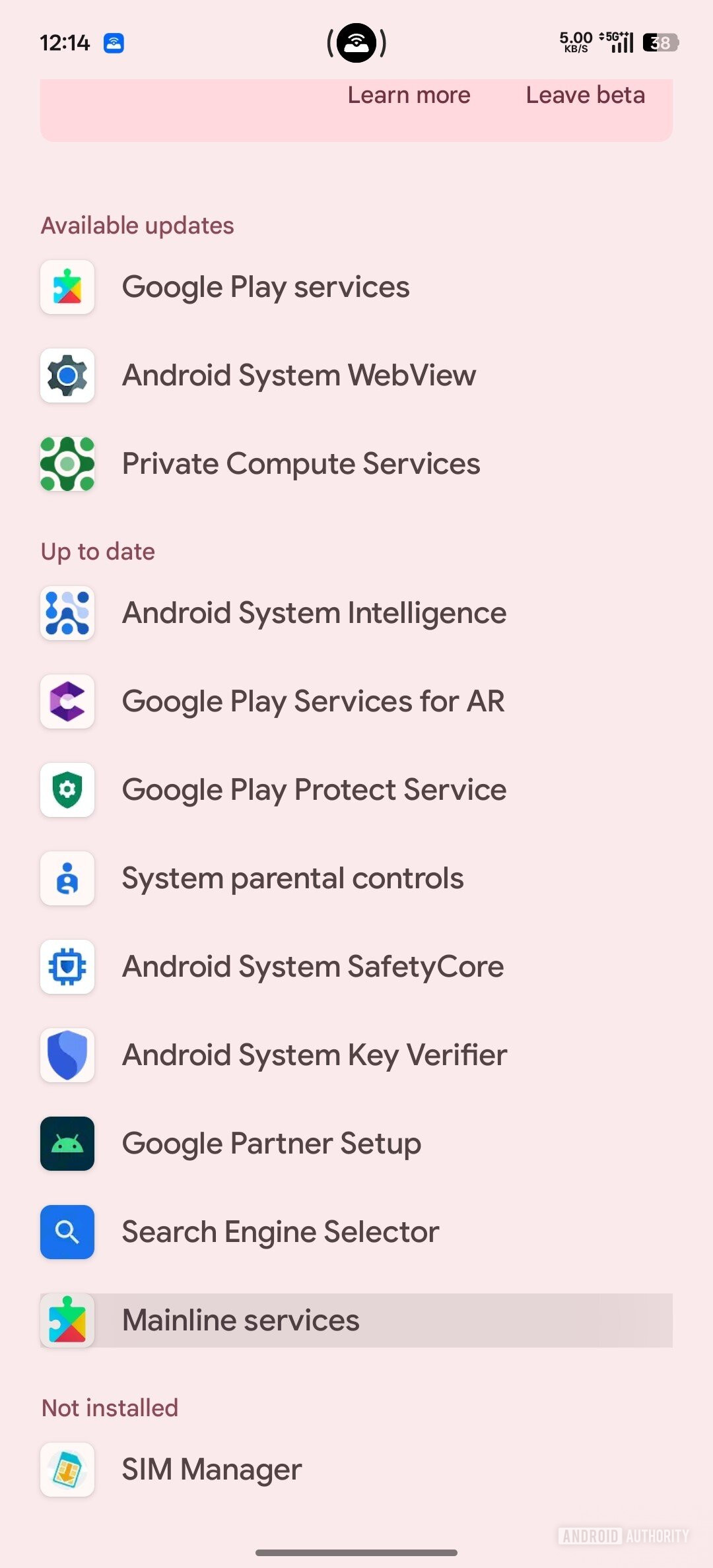The width and height of the screenshot is (713, 1568).
Task: View Android System Key Verifier
Action: [314, 1055]
